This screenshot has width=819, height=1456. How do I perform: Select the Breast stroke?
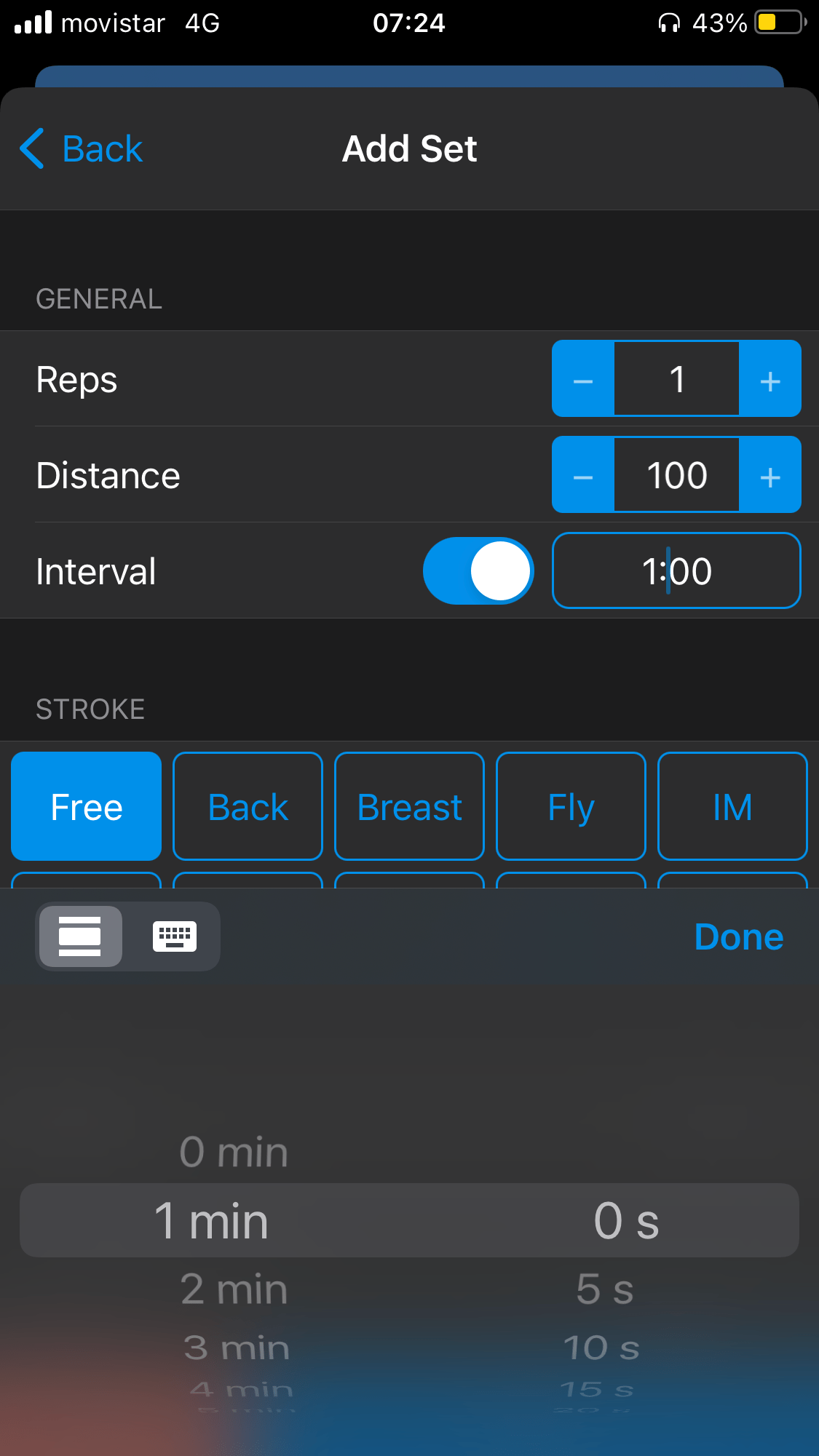click(x=410, y=806)
